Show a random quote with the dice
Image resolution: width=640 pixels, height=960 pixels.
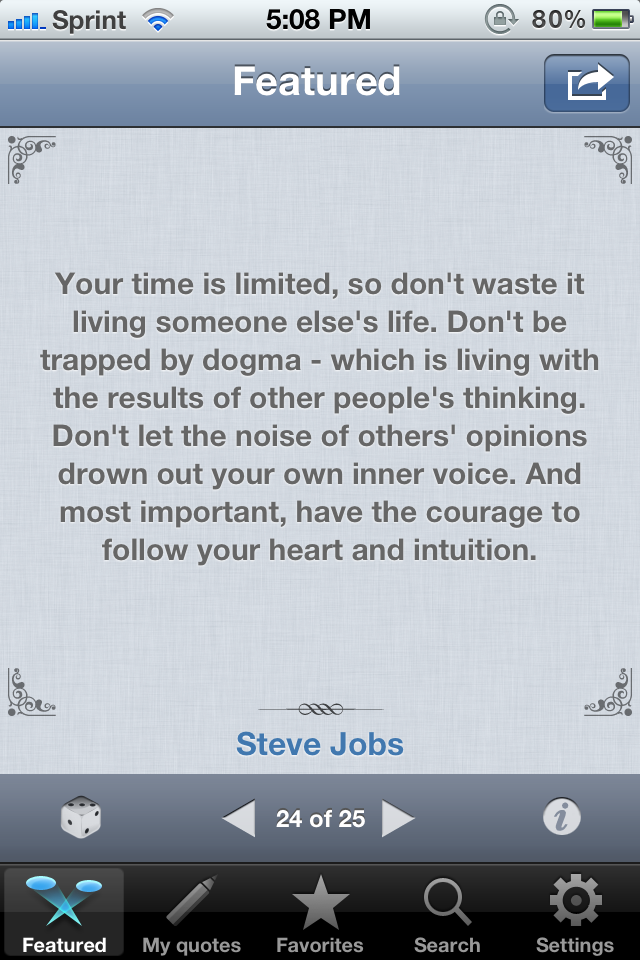click(x=81, y=818)
